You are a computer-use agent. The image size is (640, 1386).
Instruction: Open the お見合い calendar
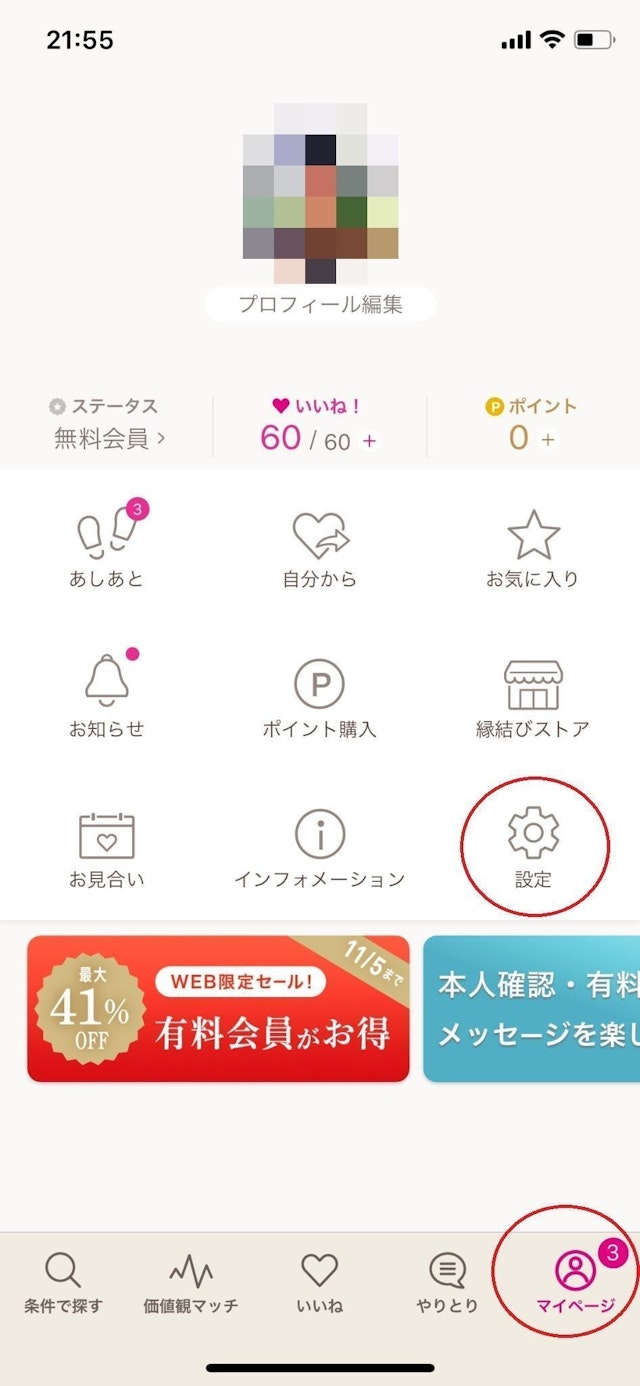click(106, 848)
